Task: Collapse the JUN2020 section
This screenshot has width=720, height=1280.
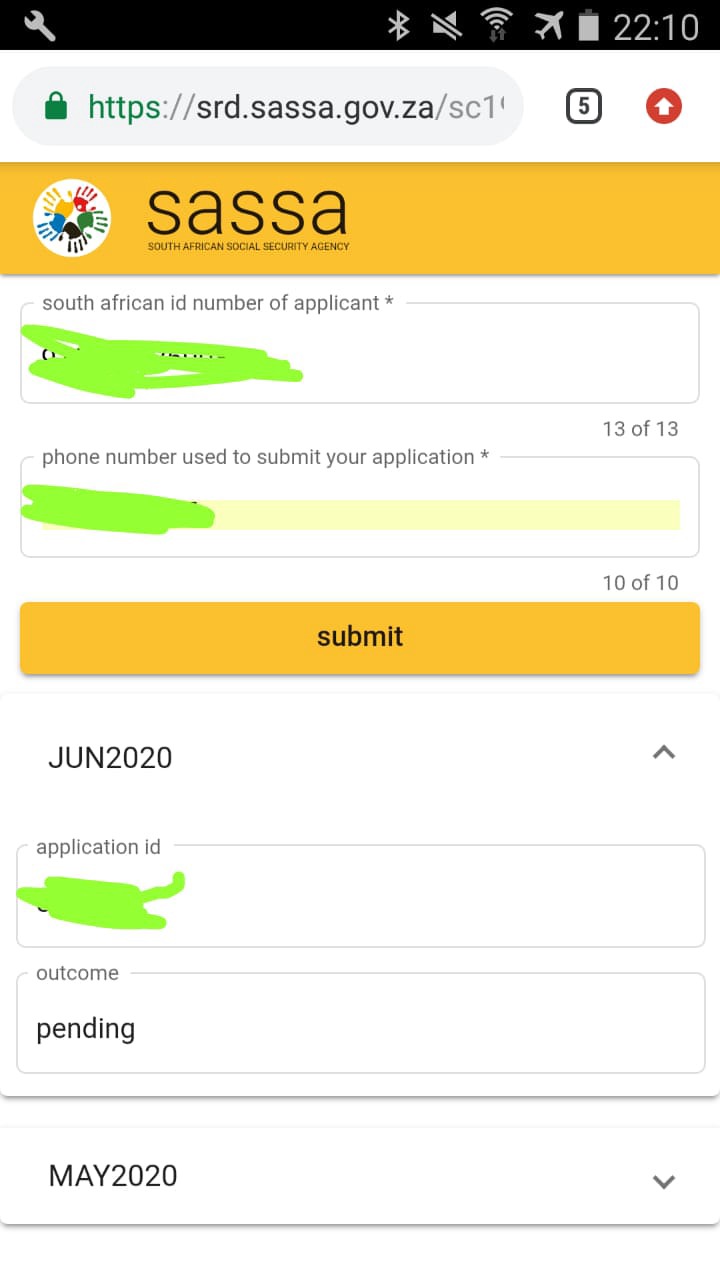Action: 663,754
